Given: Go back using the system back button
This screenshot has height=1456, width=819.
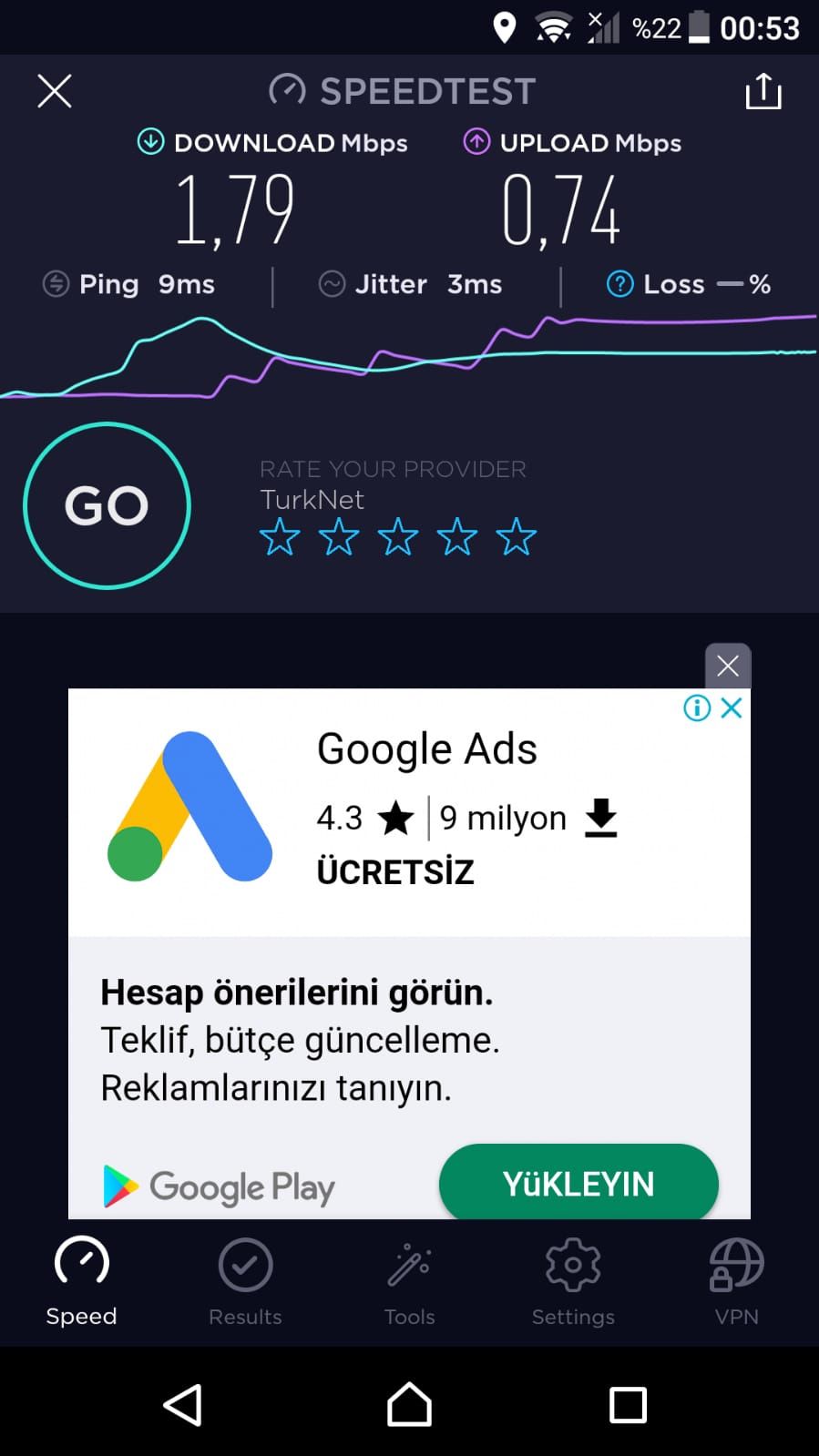Looking at the screenshot, I should click(x=182, y=1404).
